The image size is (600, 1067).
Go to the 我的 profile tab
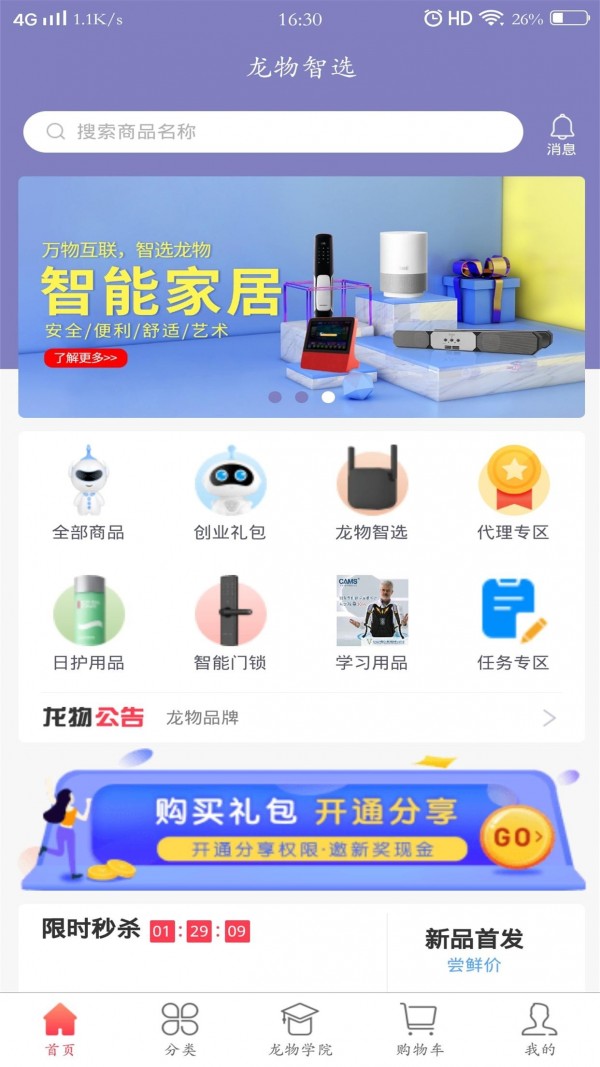point(539,1030)
